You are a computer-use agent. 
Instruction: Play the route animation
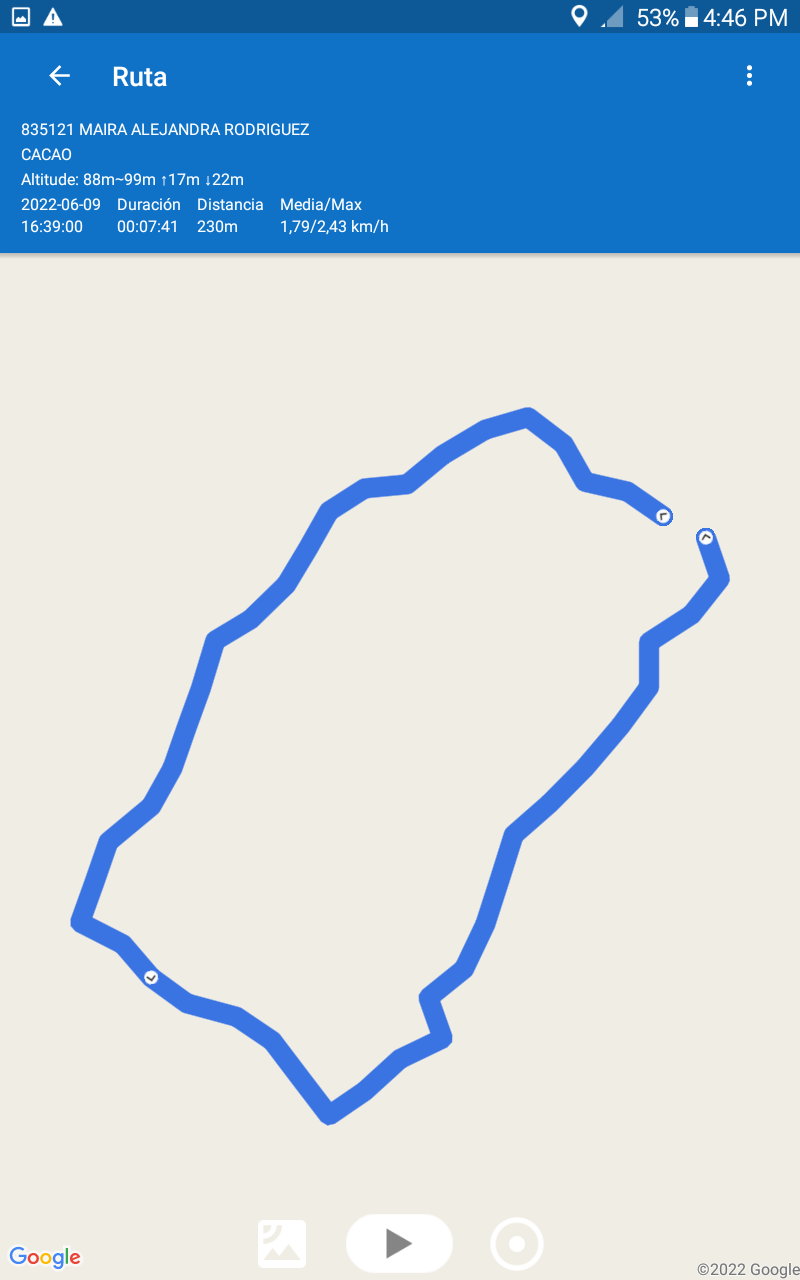click(399, 1243)
